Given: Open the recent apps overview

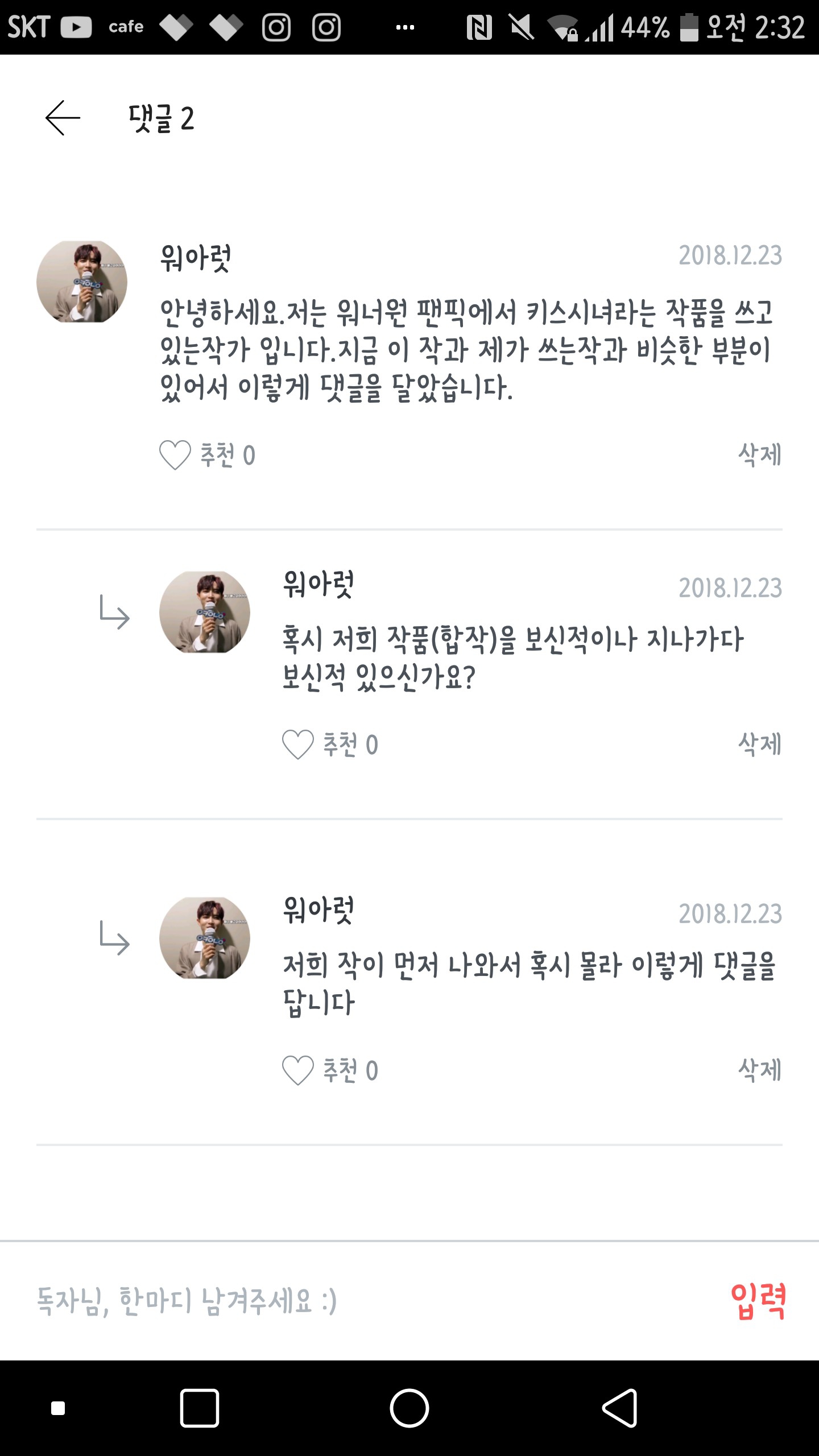Looking at the screenshot, I should (200, 1408).
